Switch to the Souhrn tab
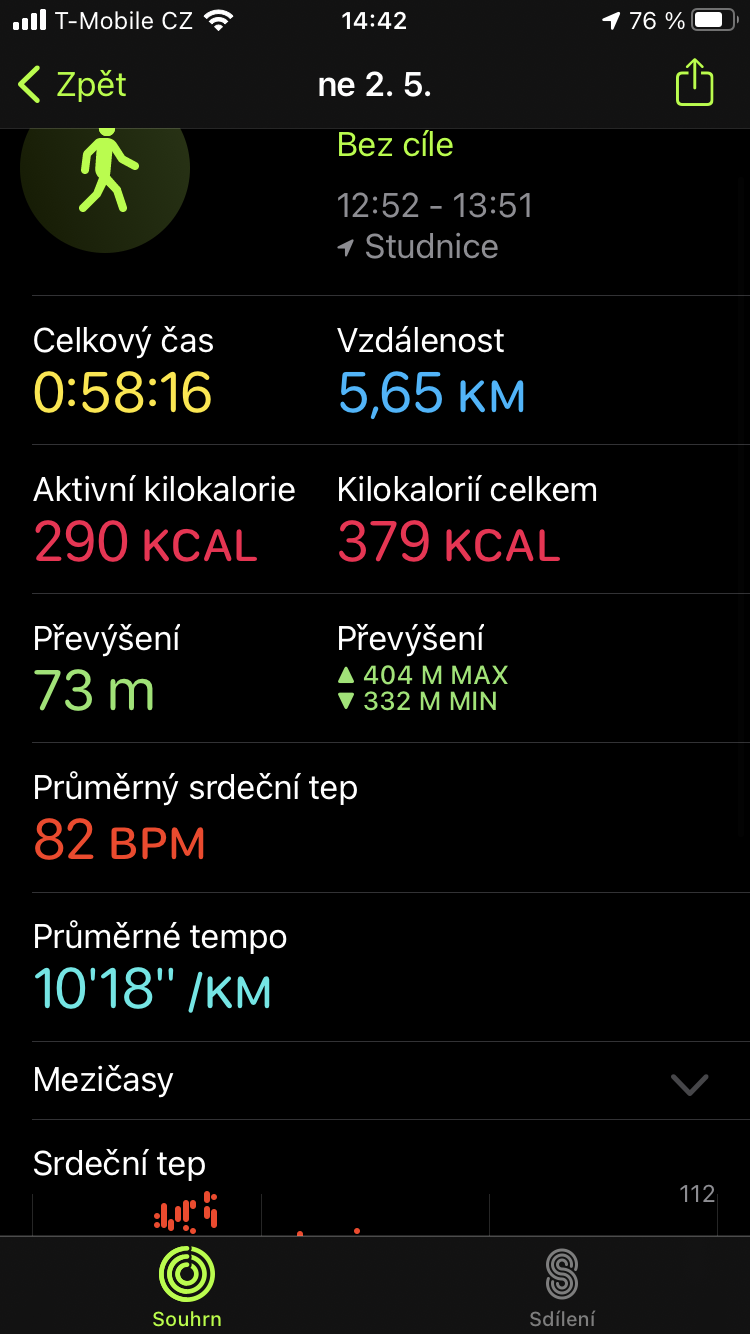The height and width of the screenshot is (1334, 750). [187, 1285]
